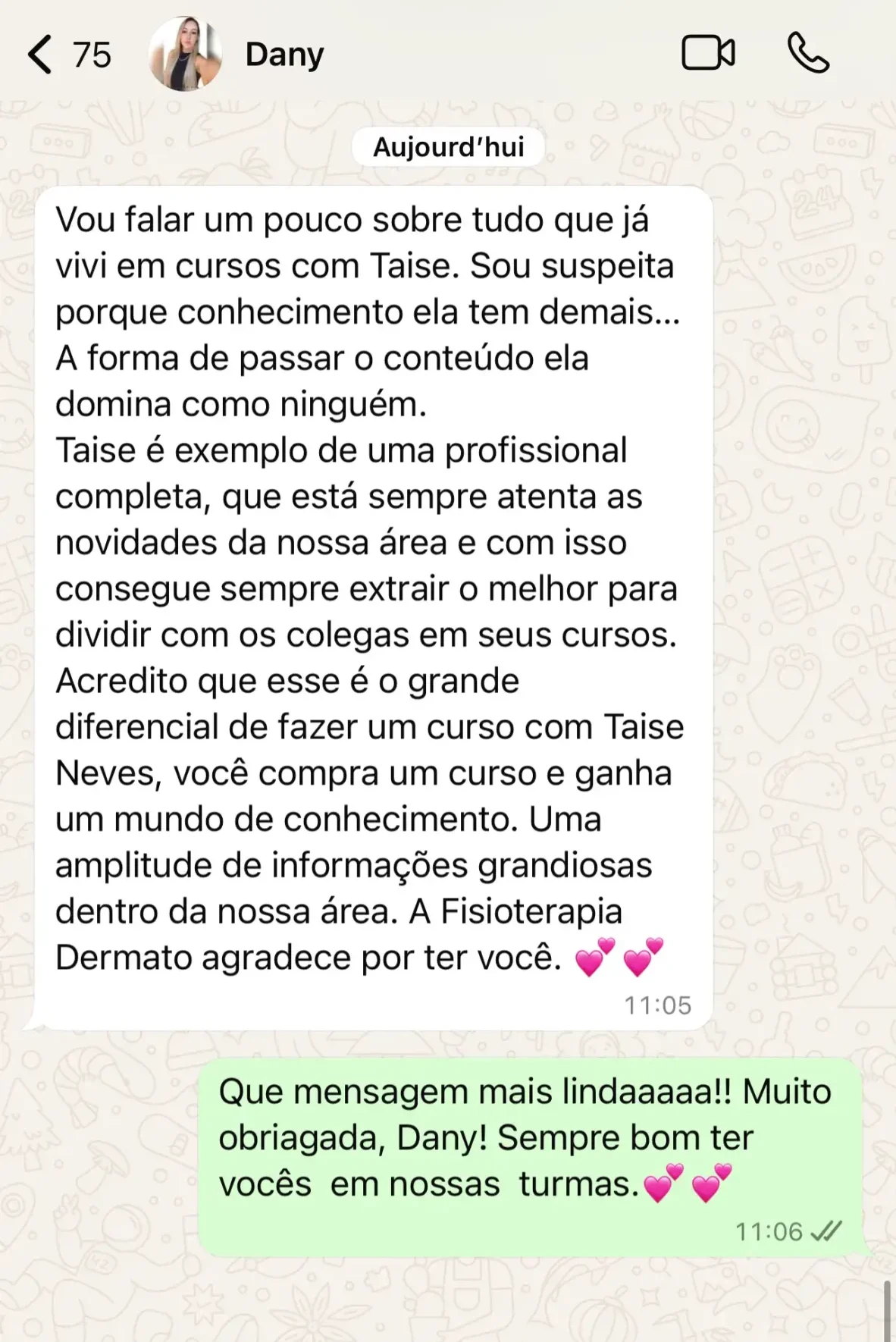Start a video call with Dany

coord(708,53)
